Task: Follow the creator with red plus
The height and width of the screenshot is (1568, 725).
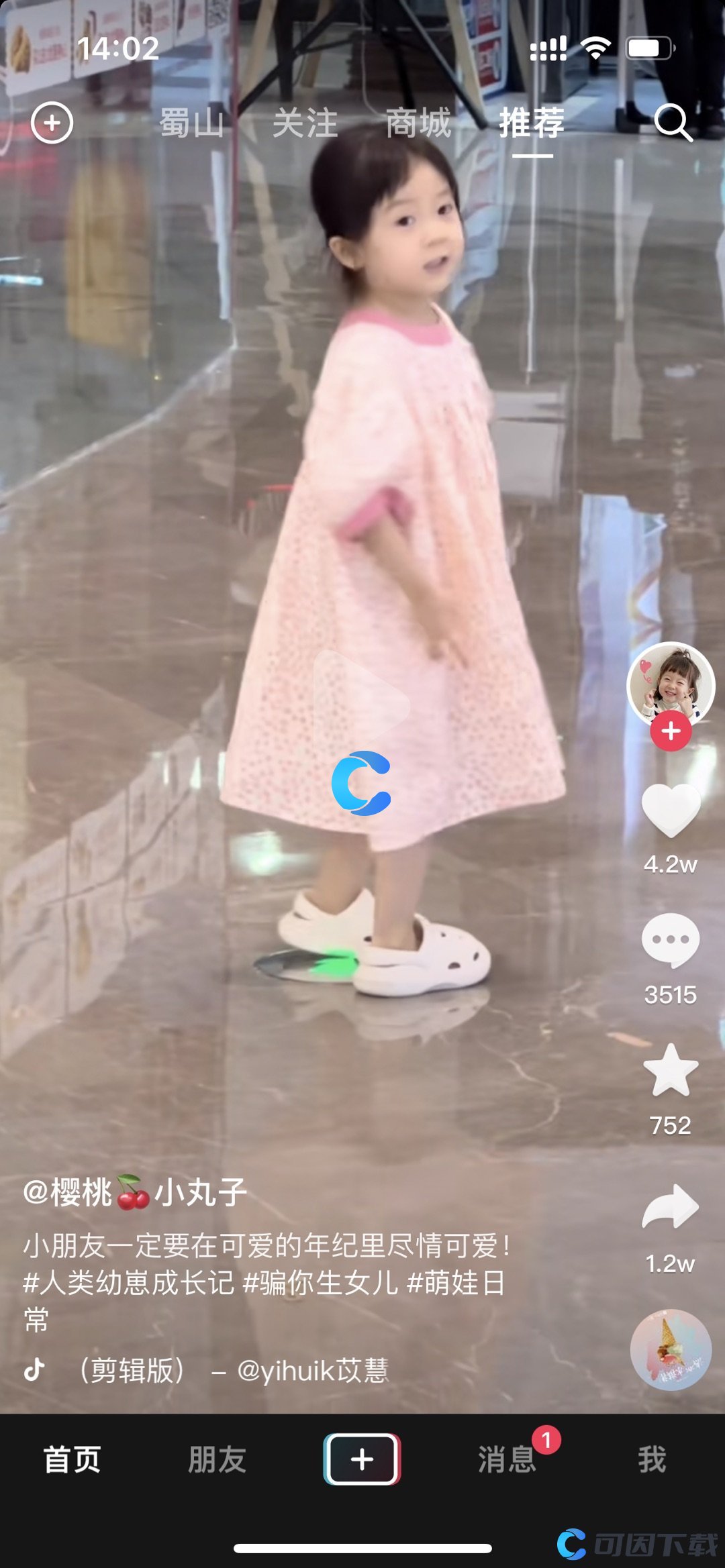Action: coord(671,732)
